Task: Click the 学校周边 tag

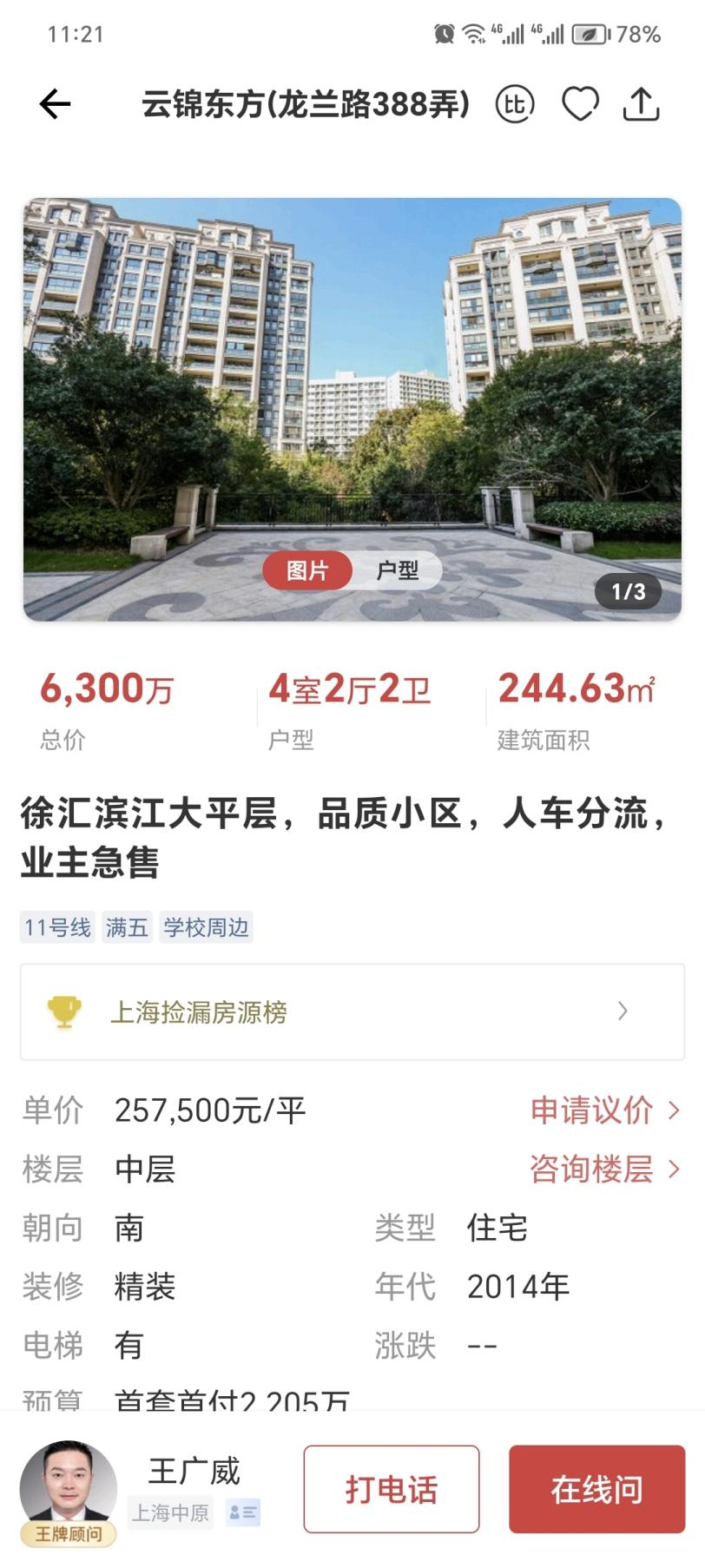Action: point(206,927)
